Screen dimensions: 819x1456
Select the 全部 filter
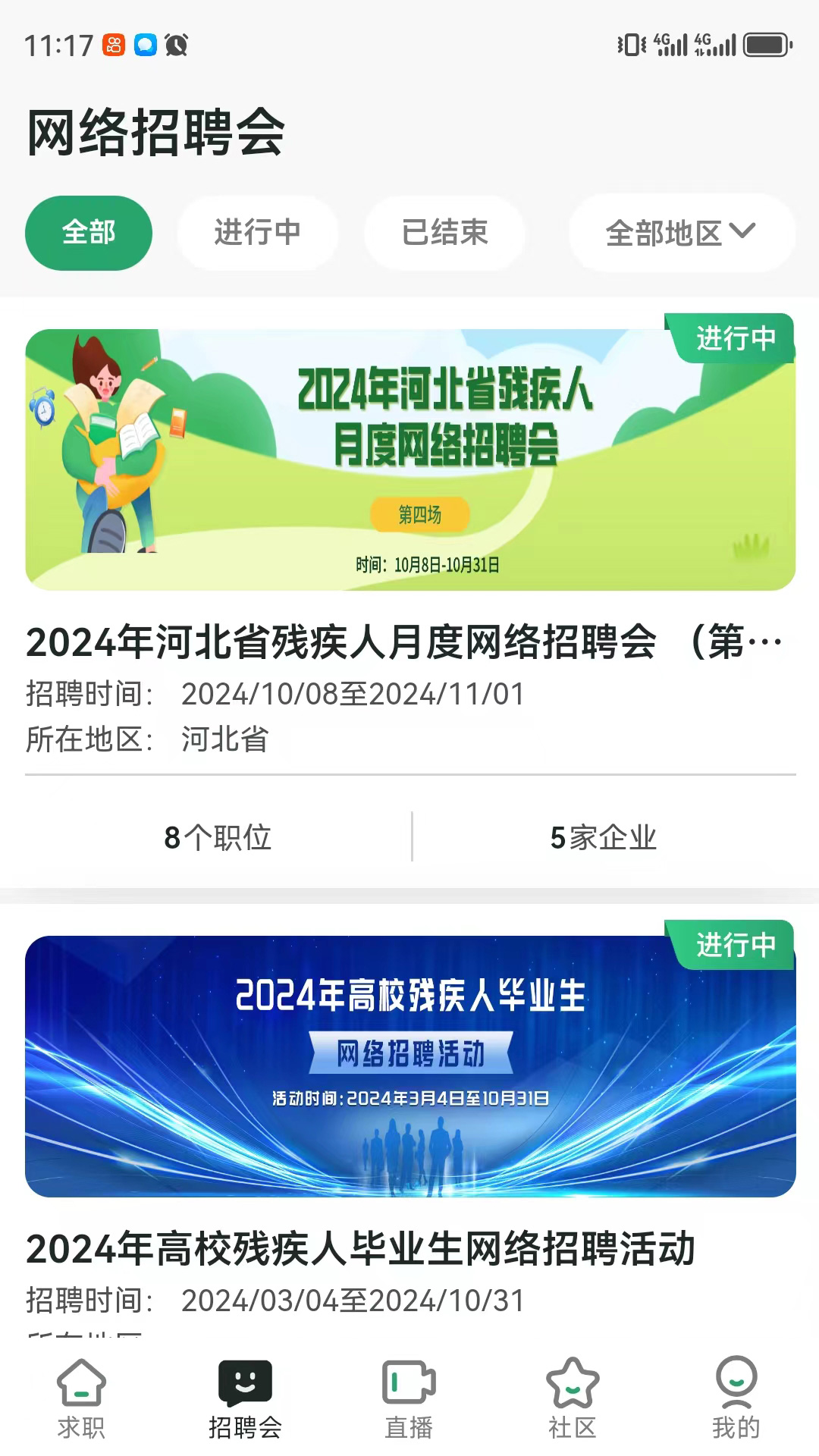tap(88, 233)
